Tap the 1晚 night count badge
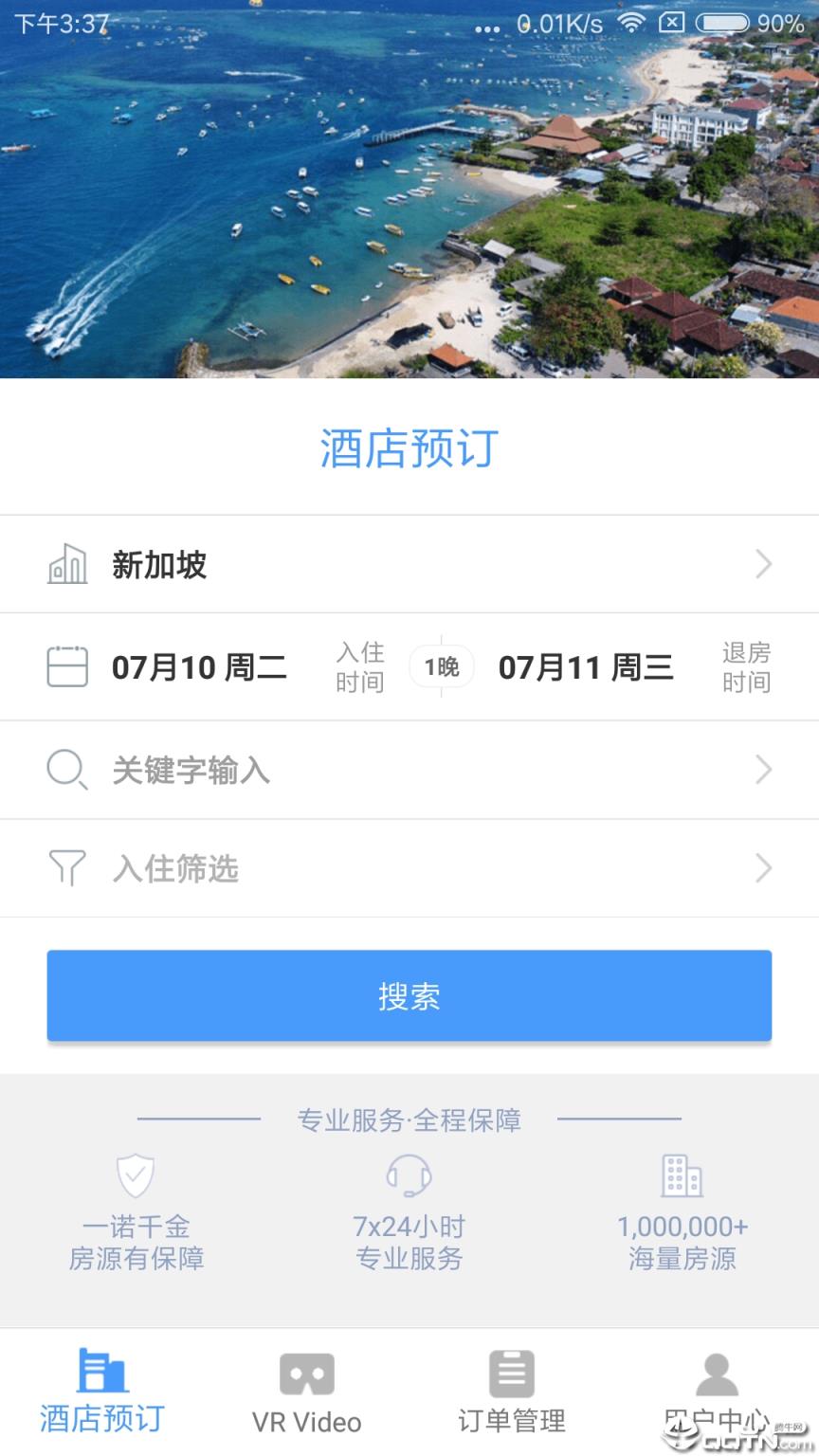 point(440,666)
